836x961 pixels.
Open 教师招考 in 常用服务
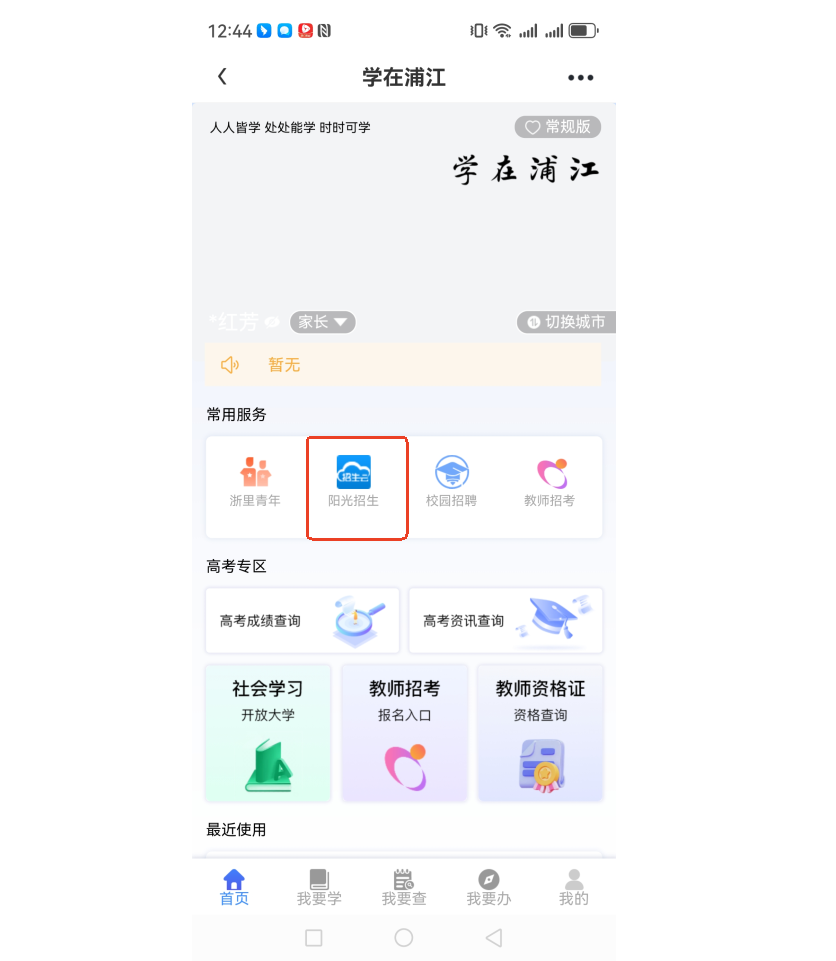[549, 484]
